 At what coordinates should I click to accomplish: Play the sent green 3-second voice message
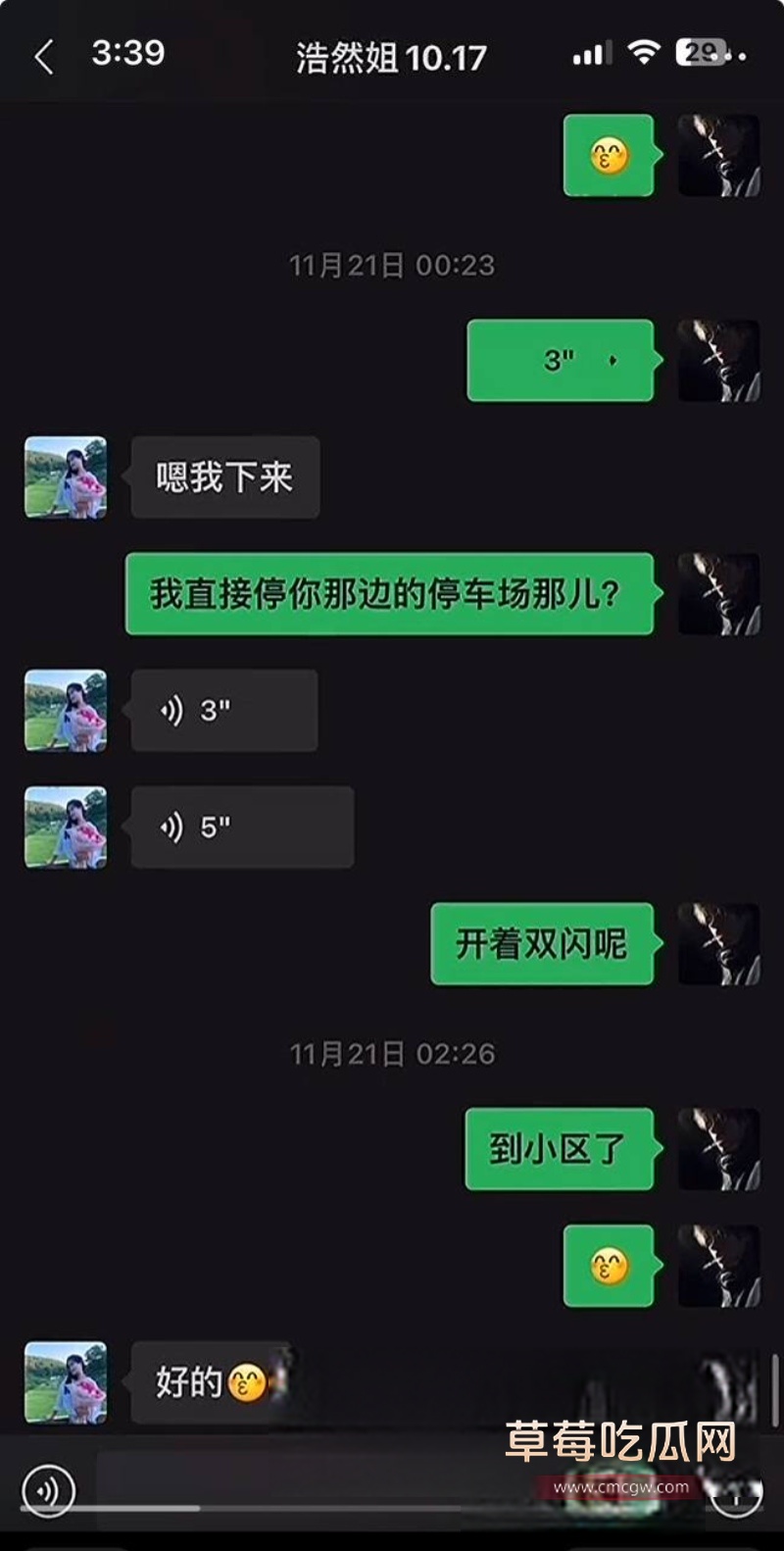(560, 360)
